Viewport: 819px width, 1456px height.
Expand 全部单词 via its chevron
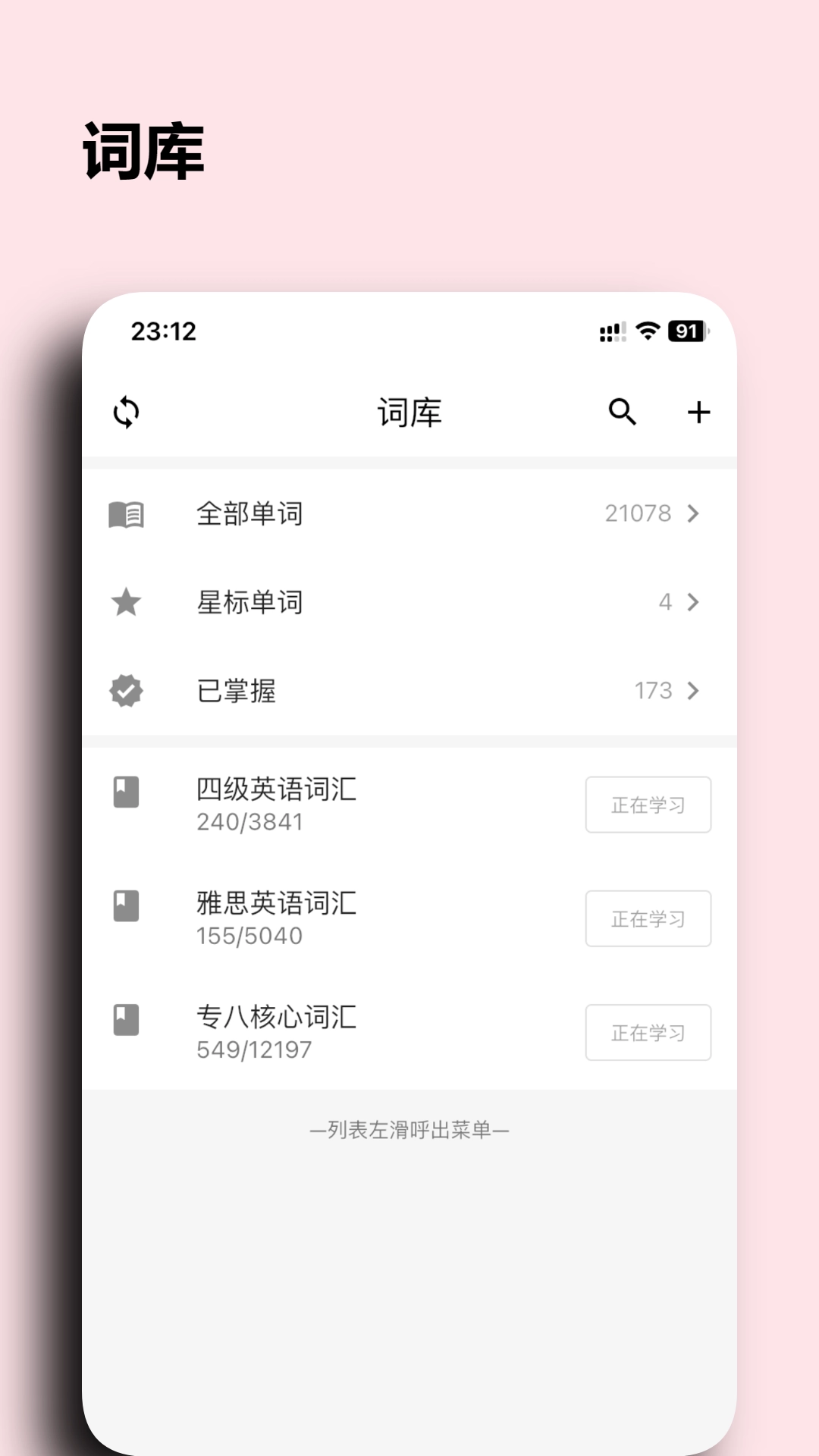tap(692, 513)
